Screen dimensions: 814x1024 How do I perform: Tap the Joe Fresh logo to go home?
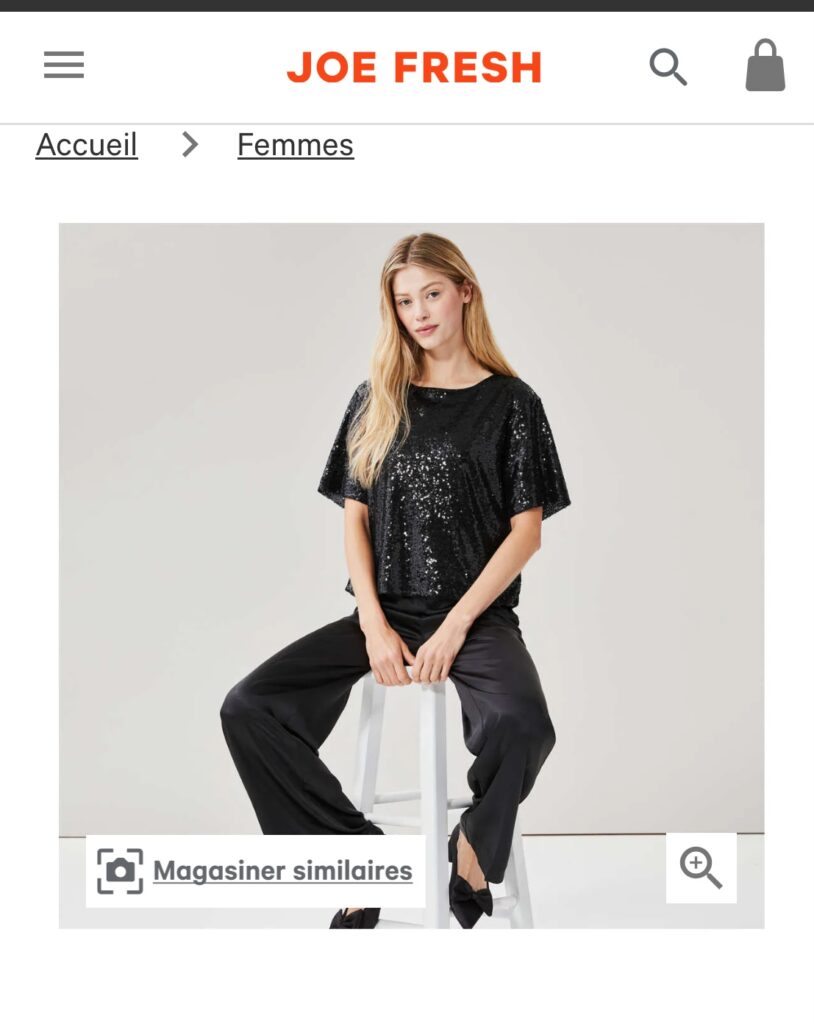(x=413, y=67)
